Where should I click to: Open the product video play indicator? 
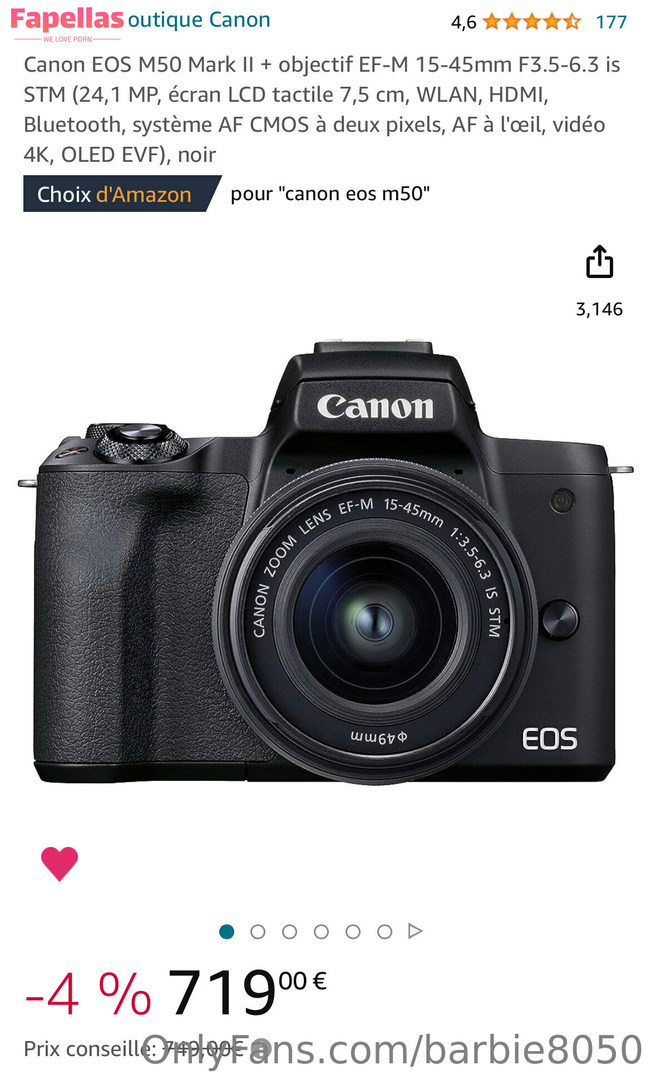coord(416,931)
